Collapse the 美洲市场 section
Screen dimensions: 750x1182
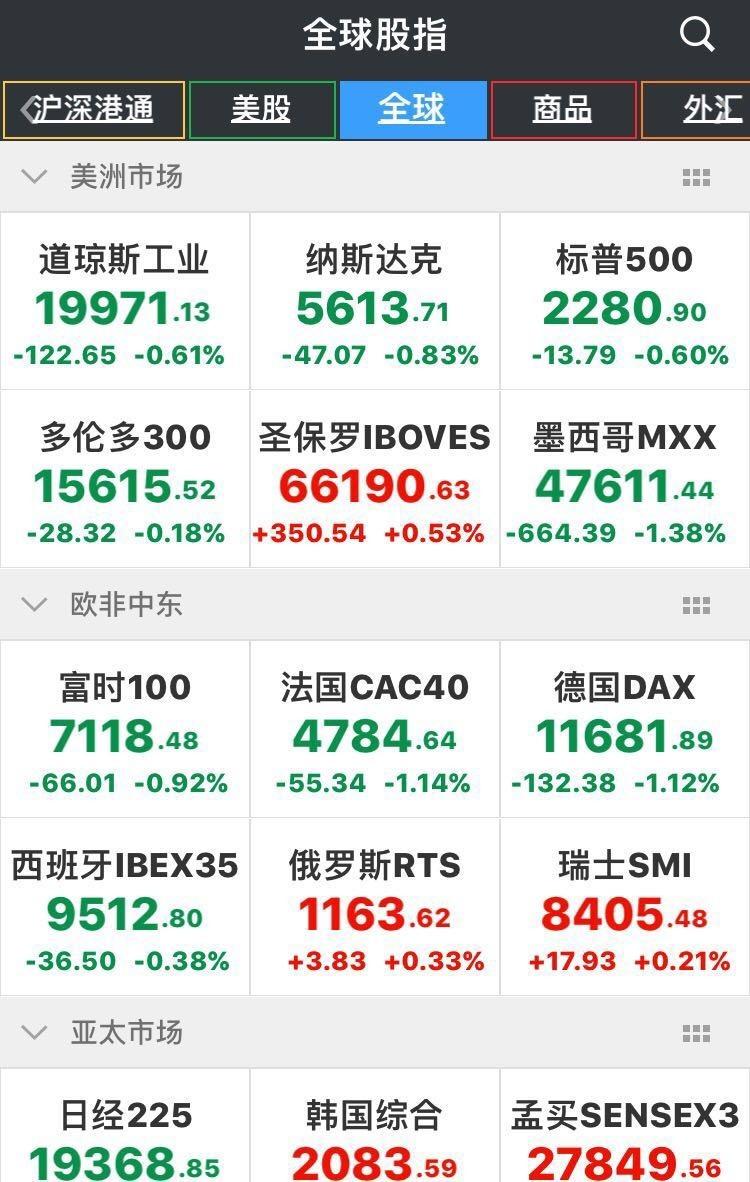(x=34, y=176)
